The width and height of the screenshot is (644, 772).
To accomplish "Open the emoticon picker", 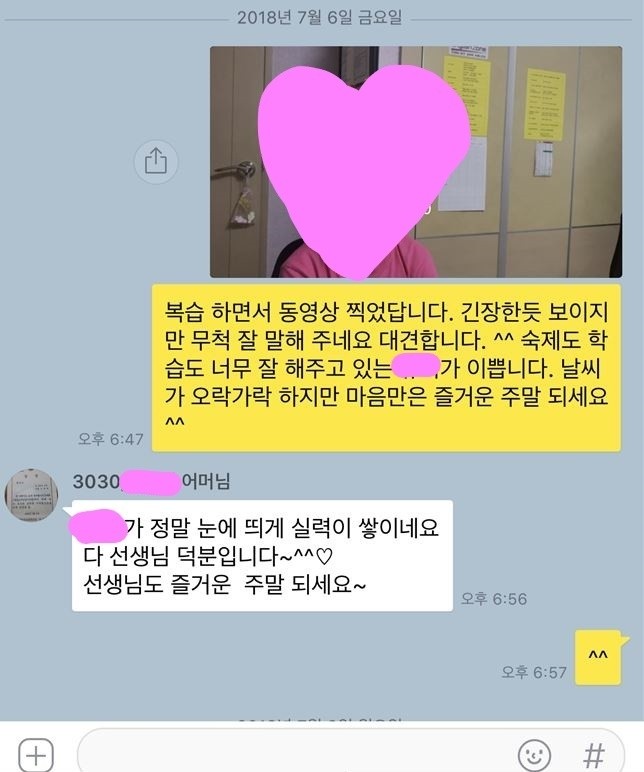I will click(x=534, y=754).
